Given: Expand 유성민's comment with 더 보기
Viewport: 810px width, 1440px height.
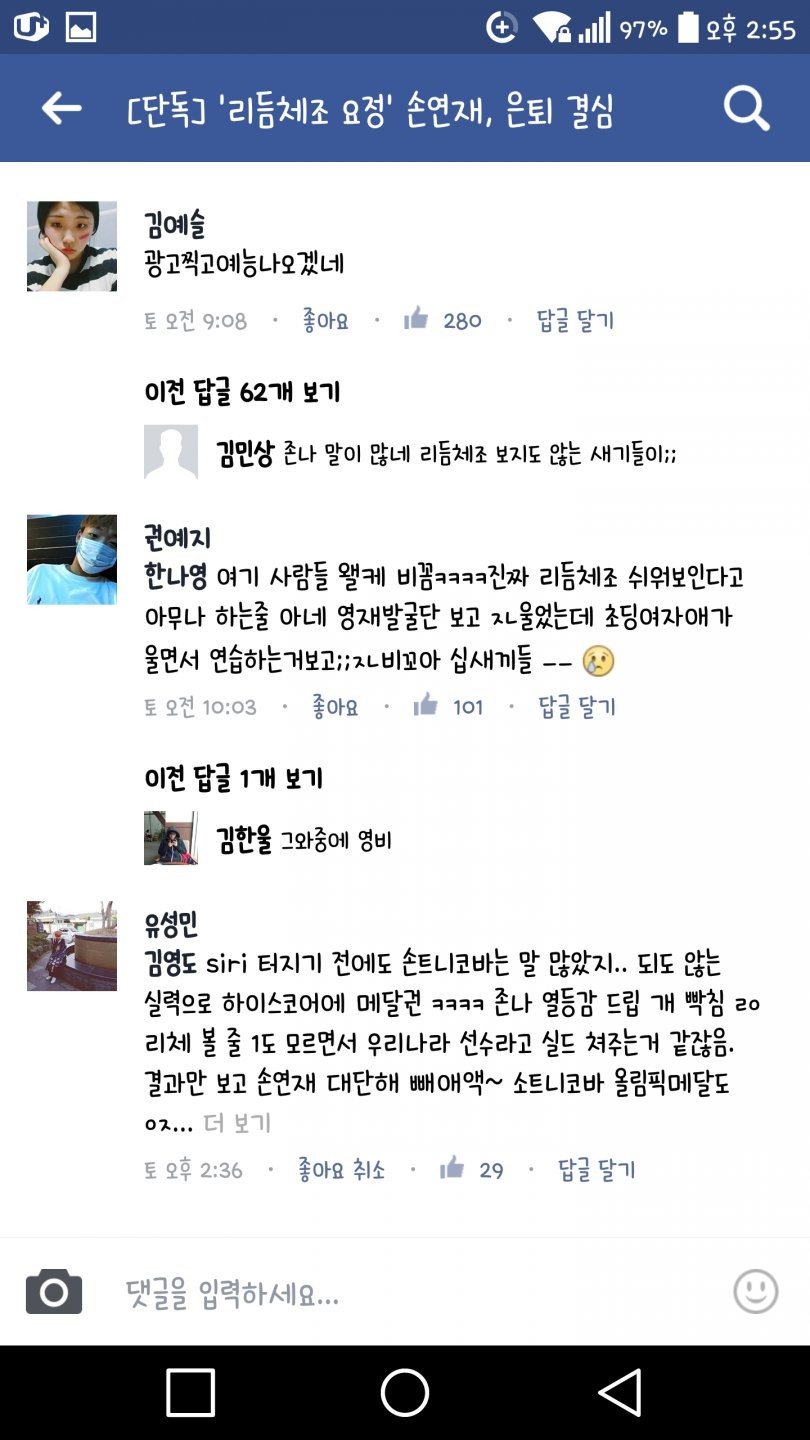Looking at the screenshot, I should click(237, 1123).
